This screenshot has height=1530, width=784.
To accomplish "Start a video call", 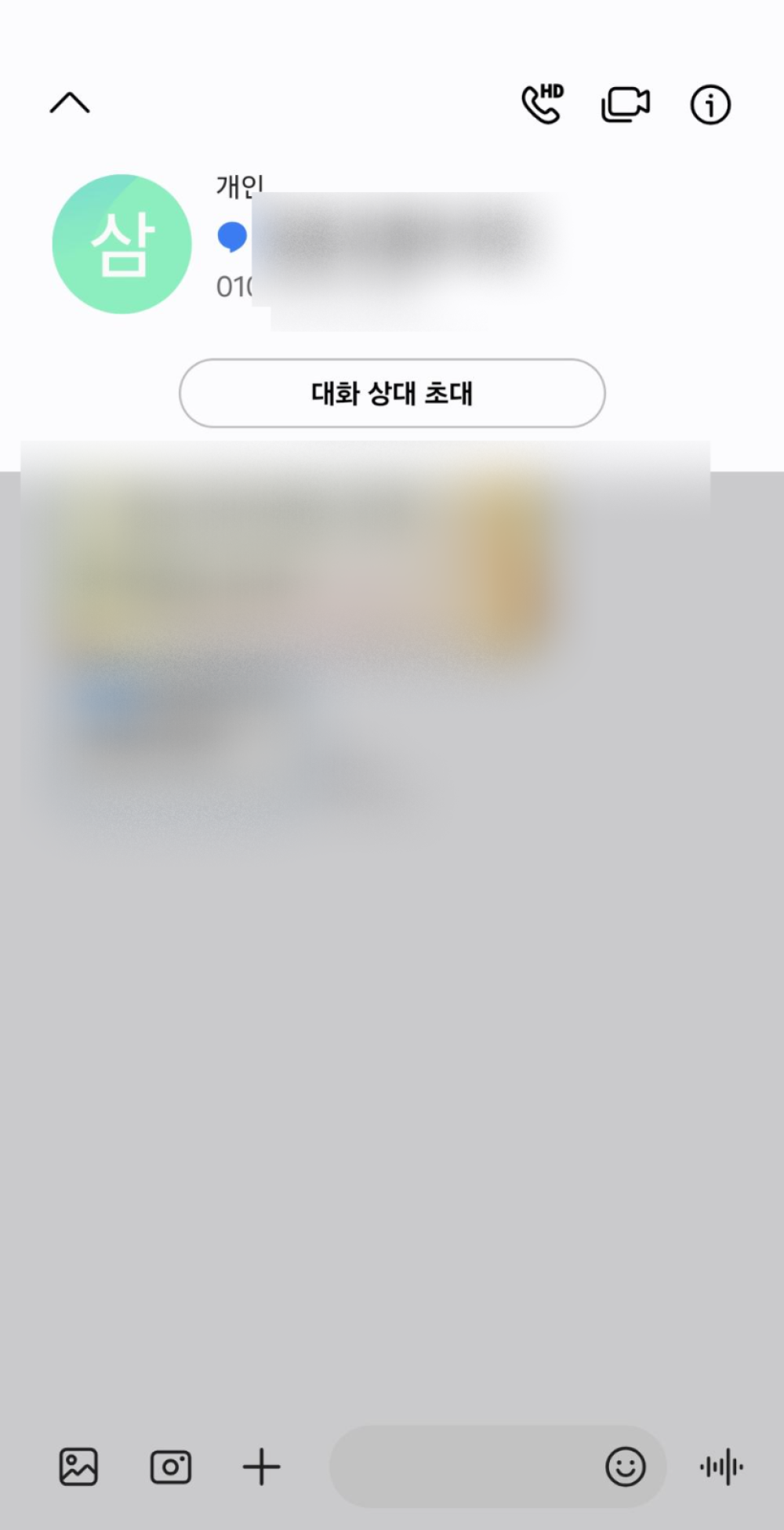I will 625,104.
